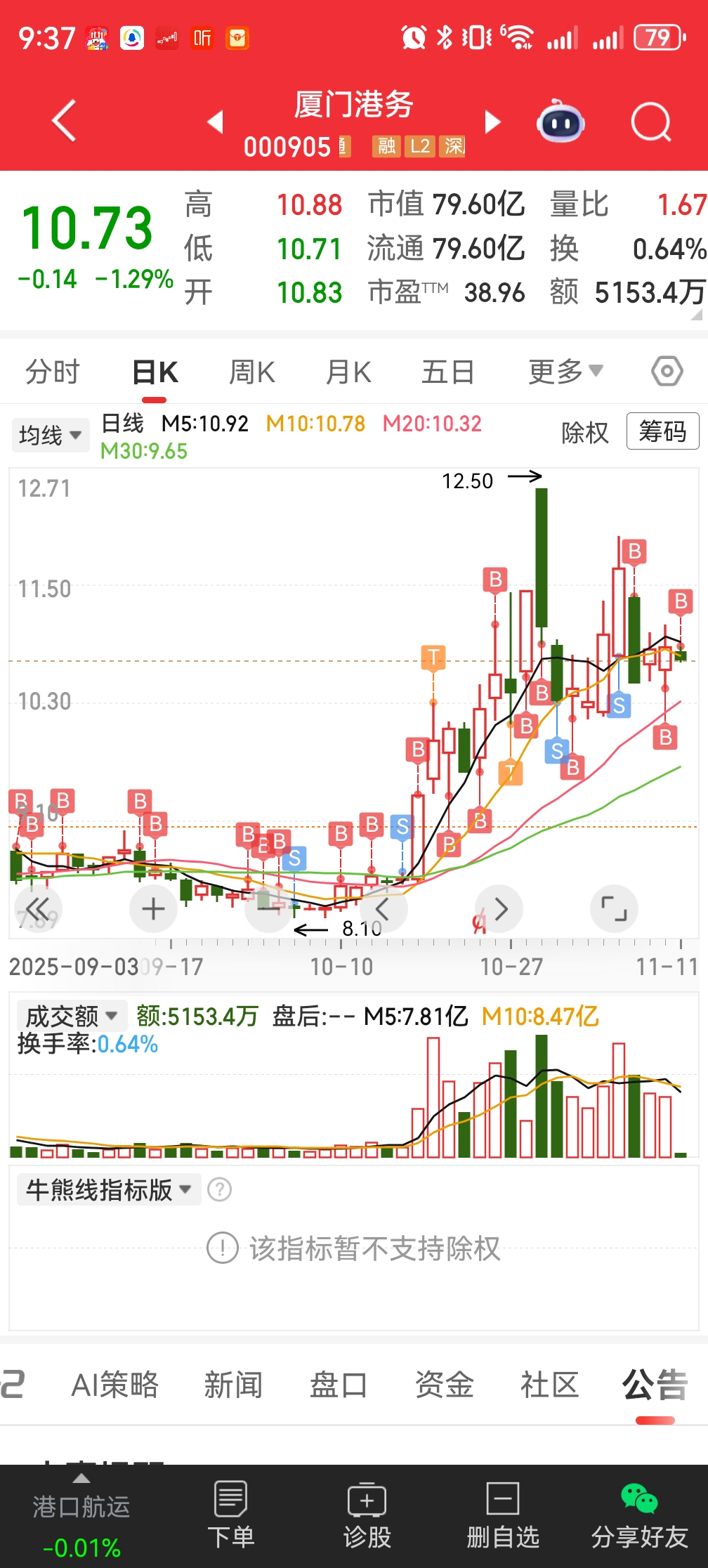Image resolution: width=708 pixels, height=1568 pixels.
Task: Open the search magnifier icon
Action: click(650, 122)
